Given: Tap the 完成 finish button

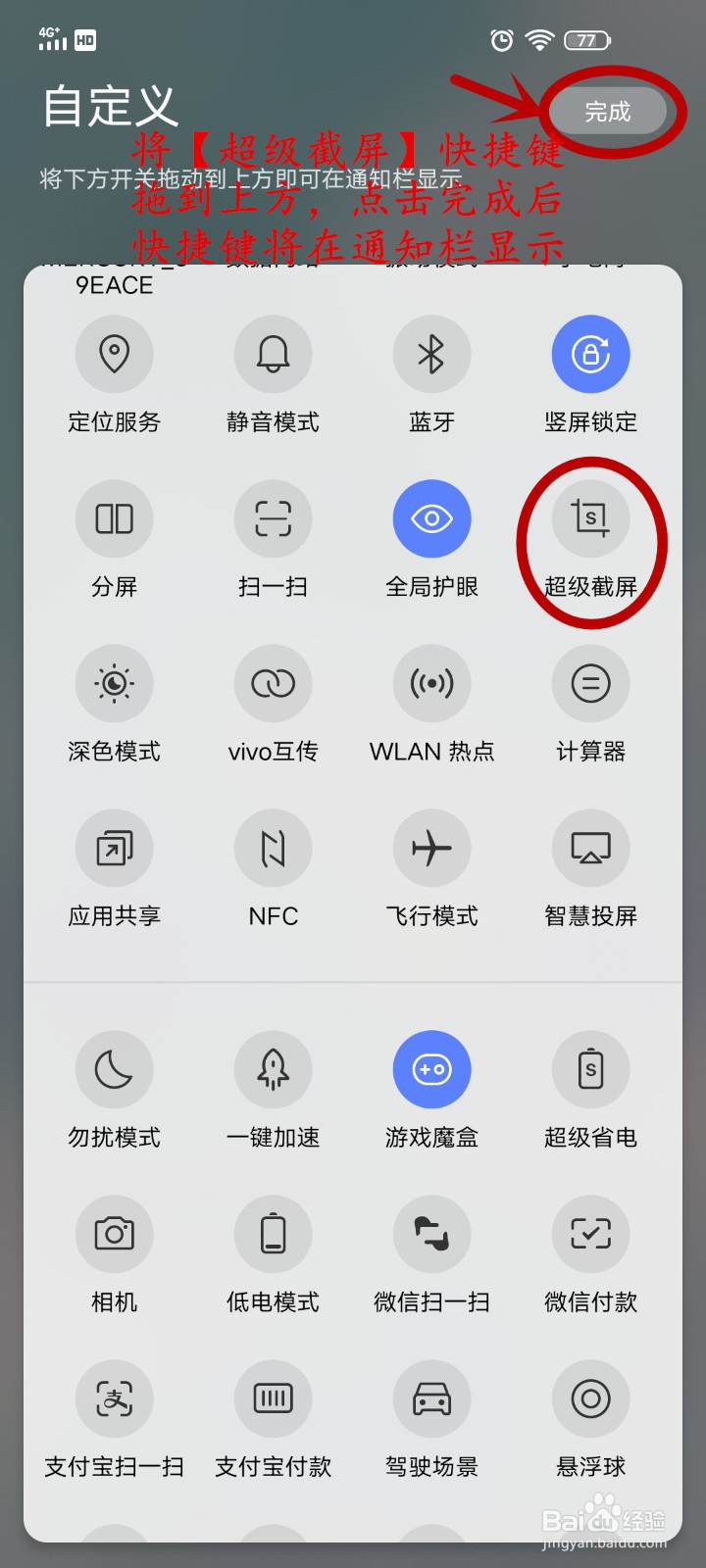Looking at the screenshot, I should click(x=610, y=111).
